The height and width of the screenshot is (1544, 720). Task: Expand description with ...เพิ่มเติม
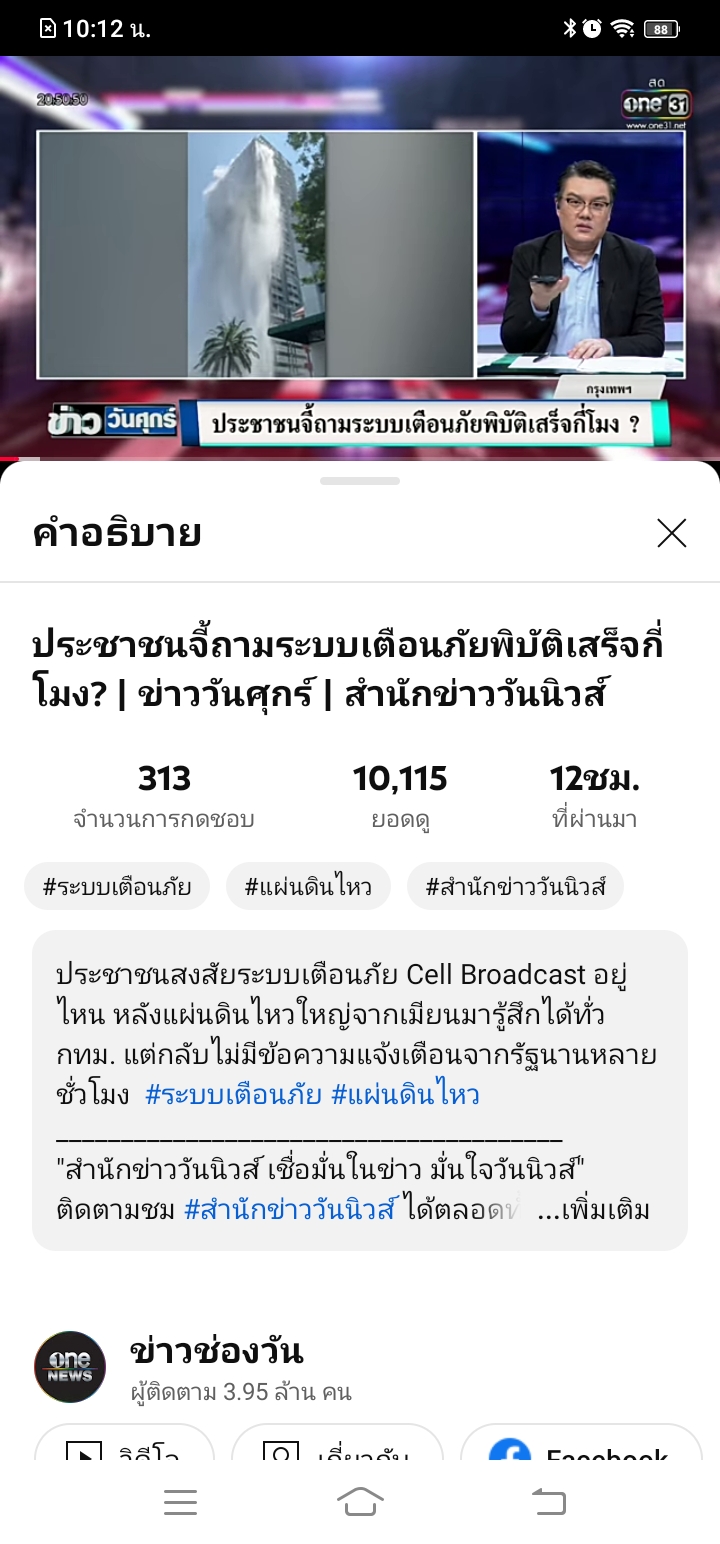(593, 1211)
